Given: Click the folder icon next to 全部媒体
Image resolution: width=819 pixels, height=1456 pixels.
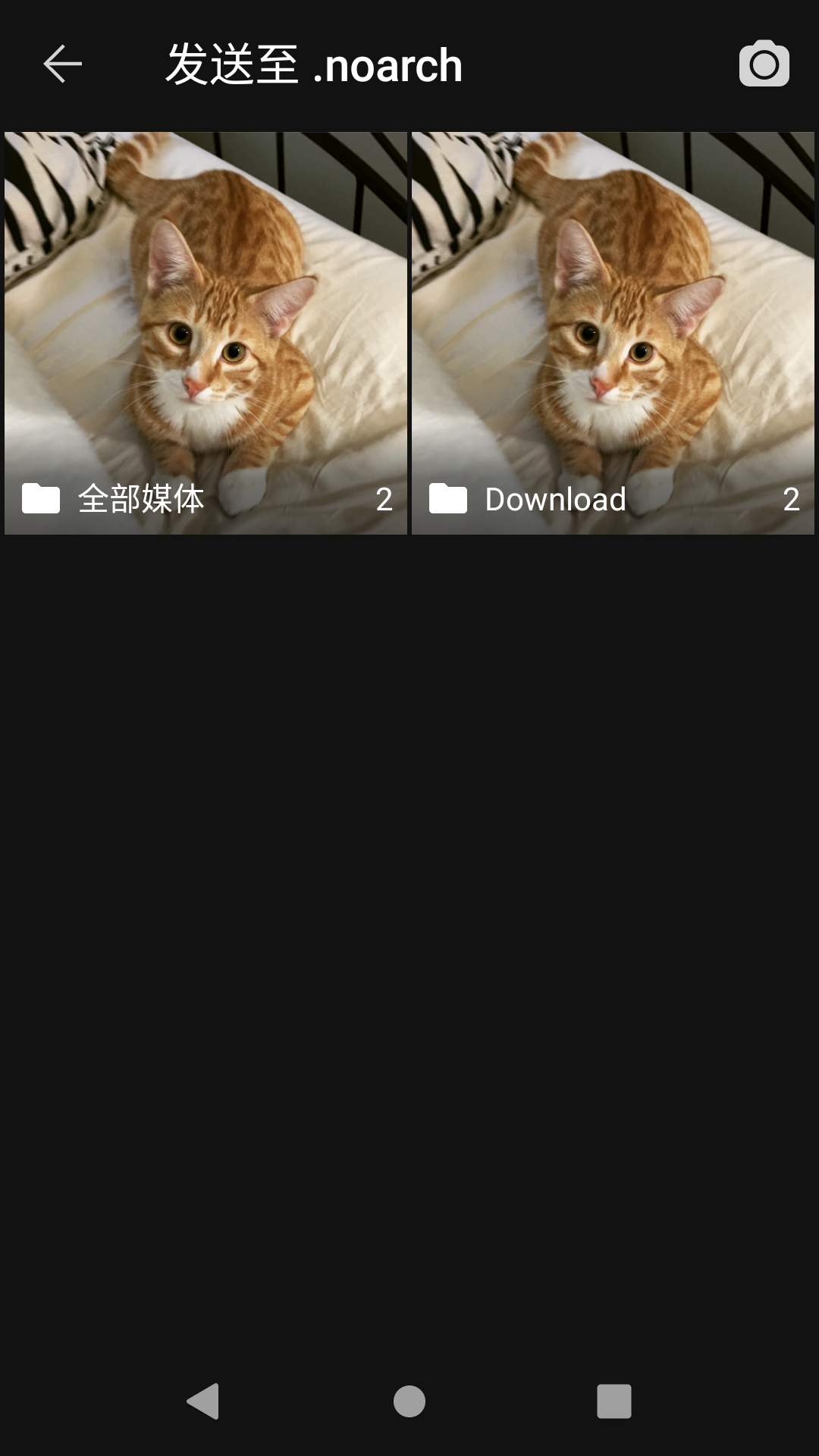Looking at the screenshot, I should coord(42,498).
